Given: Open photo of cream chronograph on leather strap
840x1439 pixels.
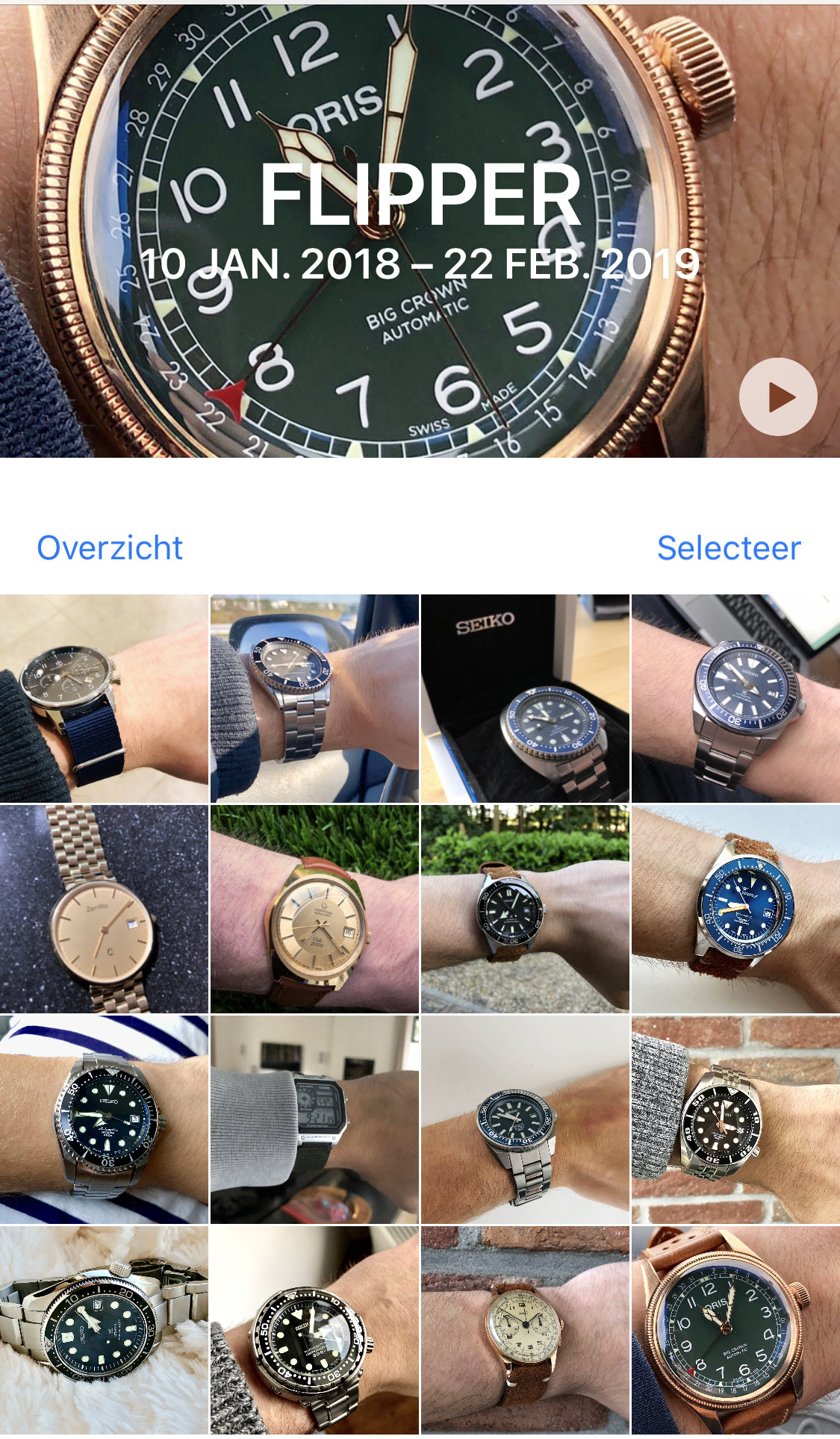Looking at the screenshot, I should pyautogui.click(x=525, y=1330).
